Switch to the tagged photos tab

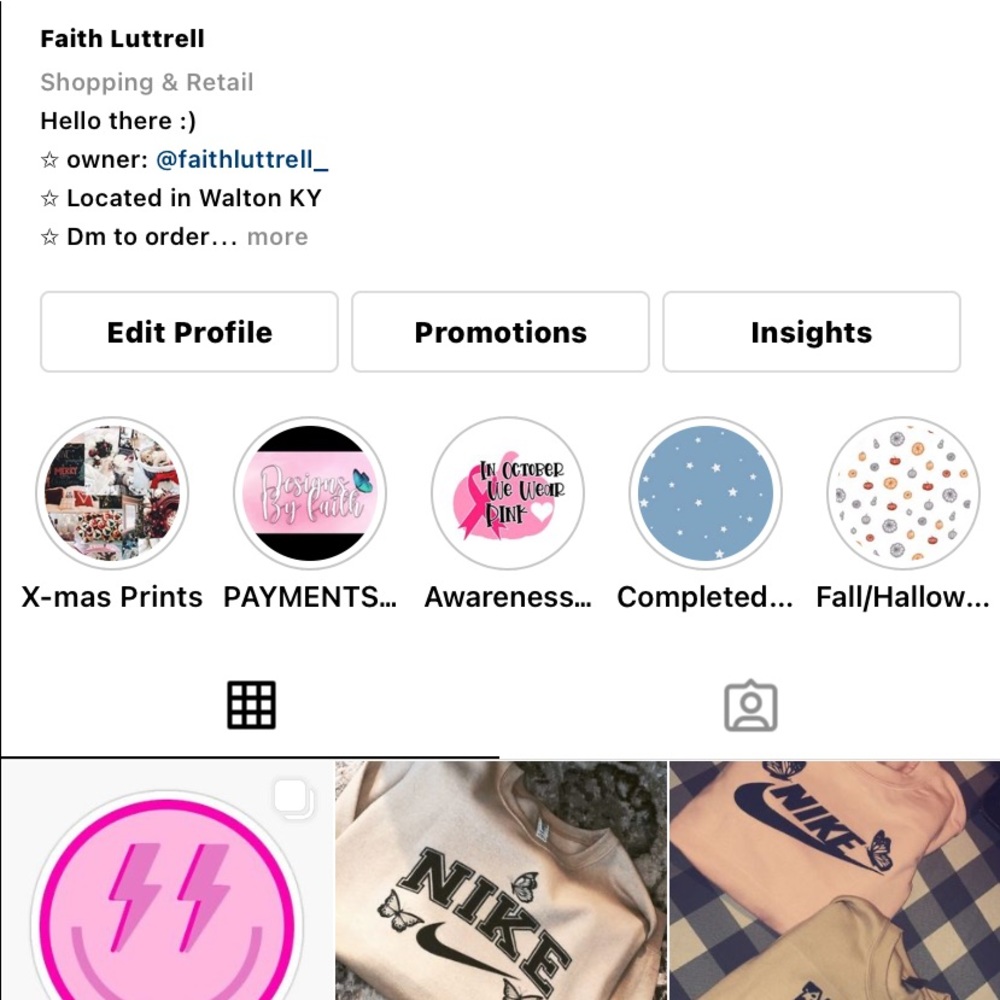click(750, 706)
